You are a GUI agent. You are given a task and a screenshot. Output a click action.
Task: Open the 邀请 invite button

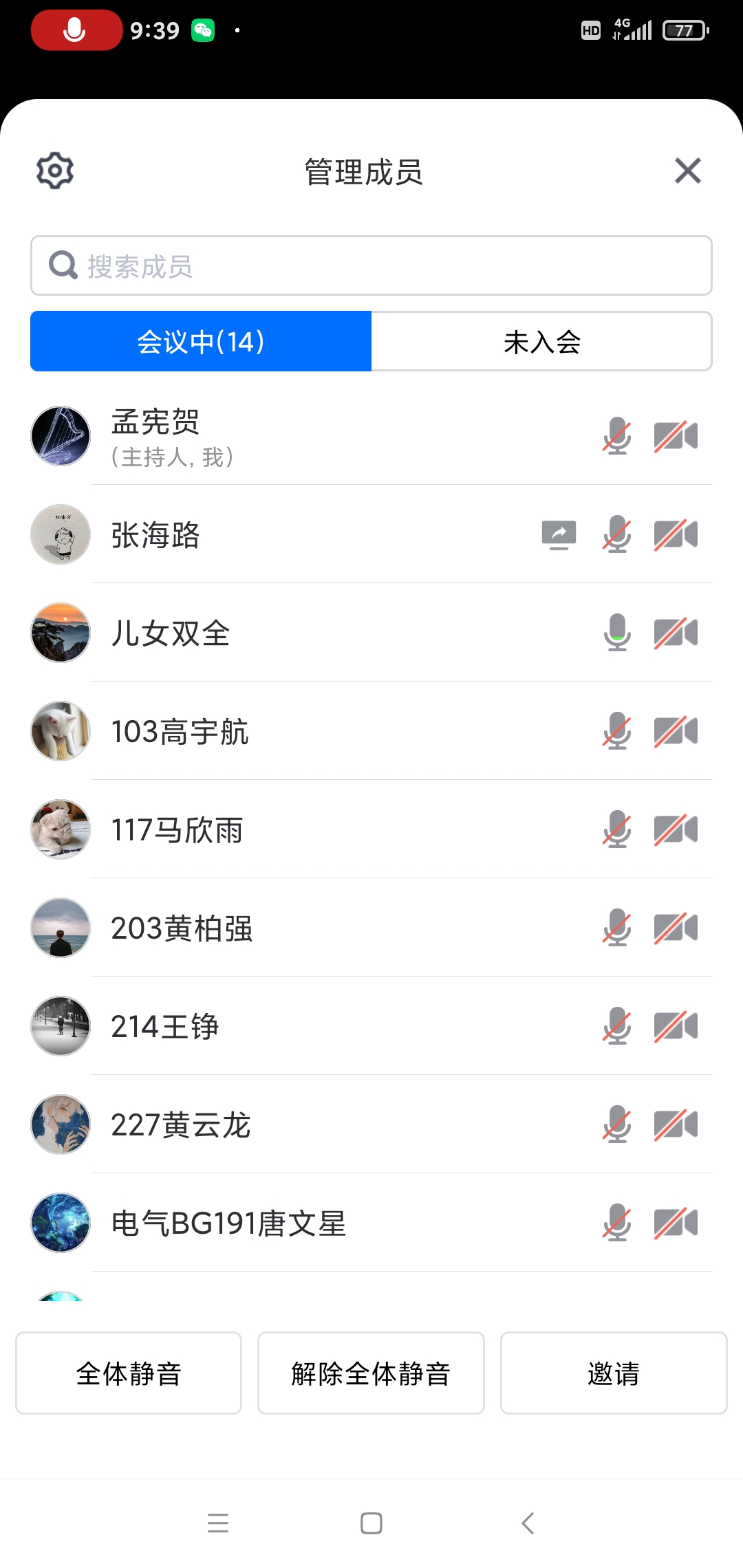coord(614,1373)
